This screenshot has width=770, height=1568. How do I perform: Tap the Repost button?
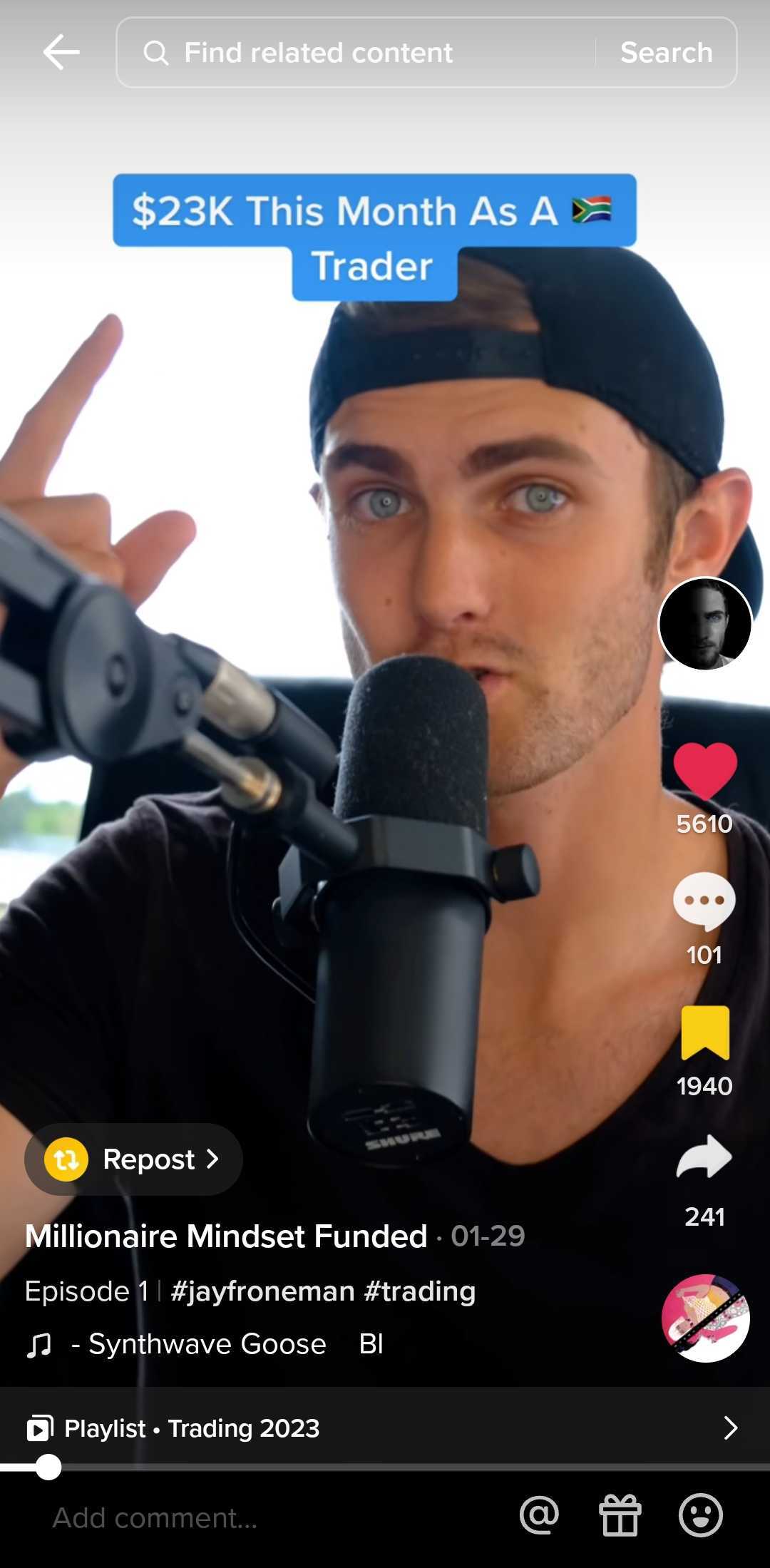(134, 1159)
